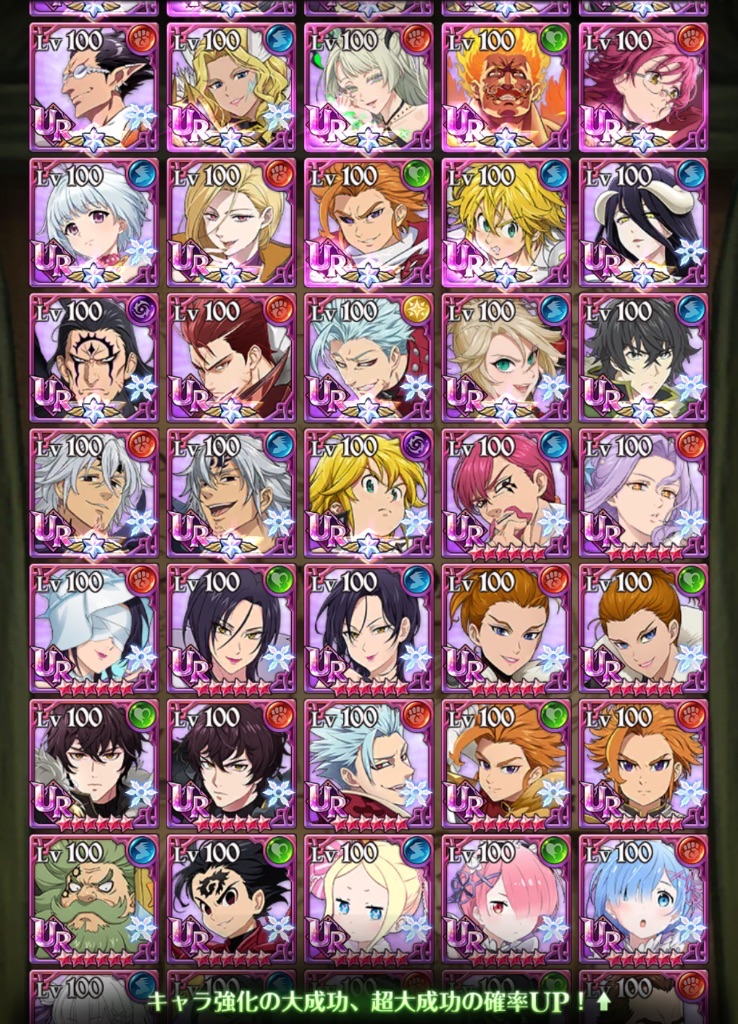Select the man with dark facial markings
Image resolution: width=738 pixels, height=1024 pixels.
click(93, 358)
